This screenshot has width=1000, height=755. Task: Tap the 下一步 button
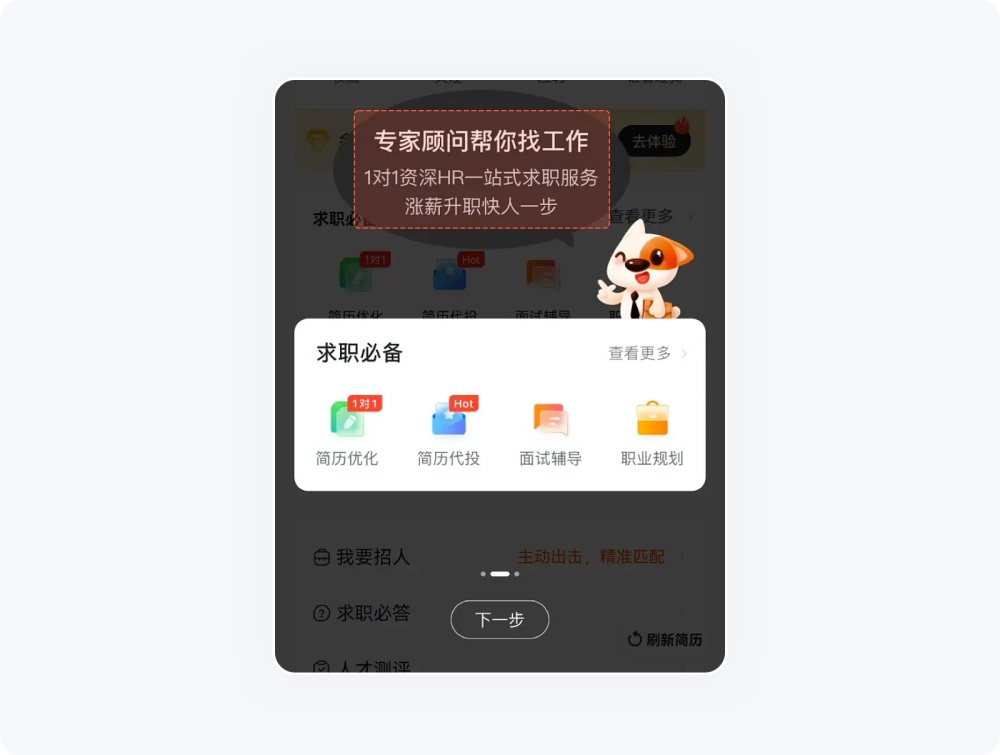pyautogui.click(x=499, y=619)
